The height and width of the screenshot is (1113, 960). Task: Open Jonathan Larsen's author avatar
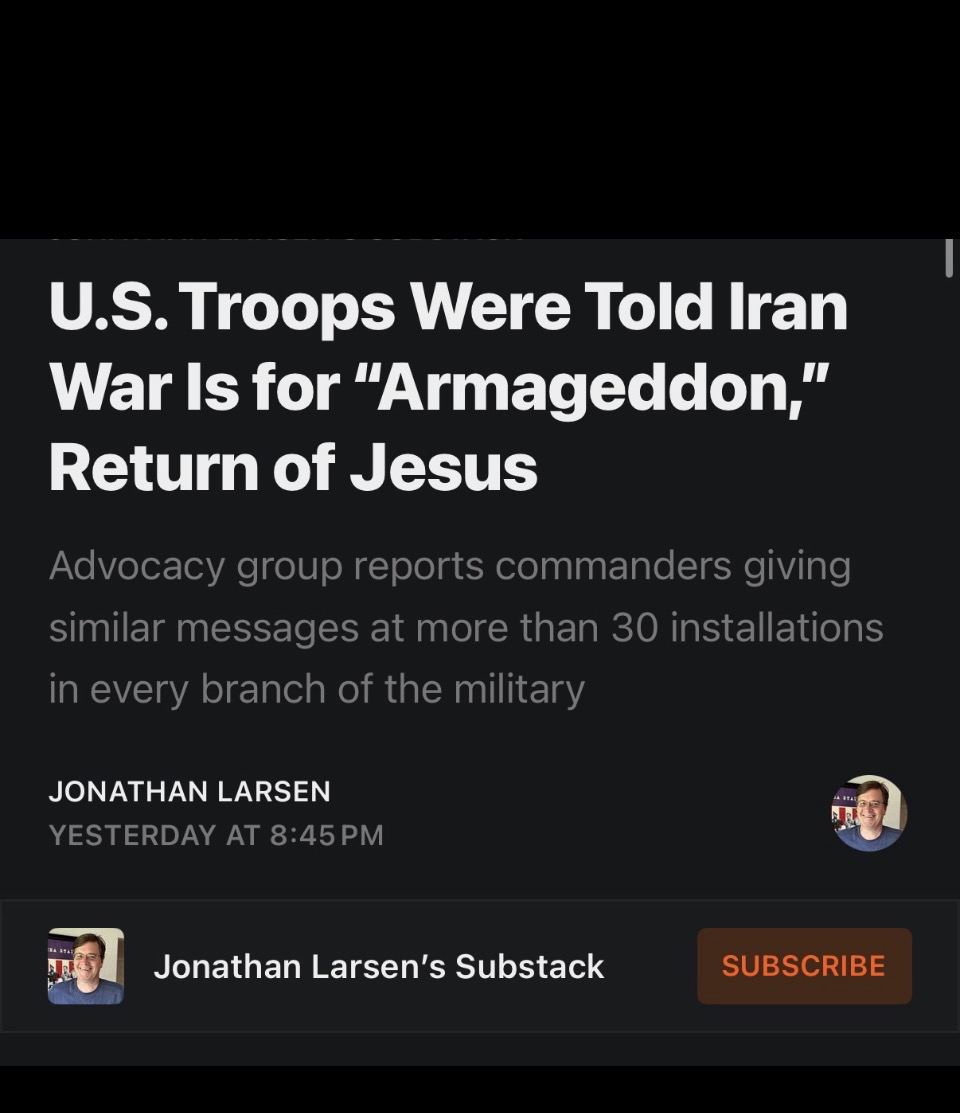pyautogui.click(x=869, y=813)
